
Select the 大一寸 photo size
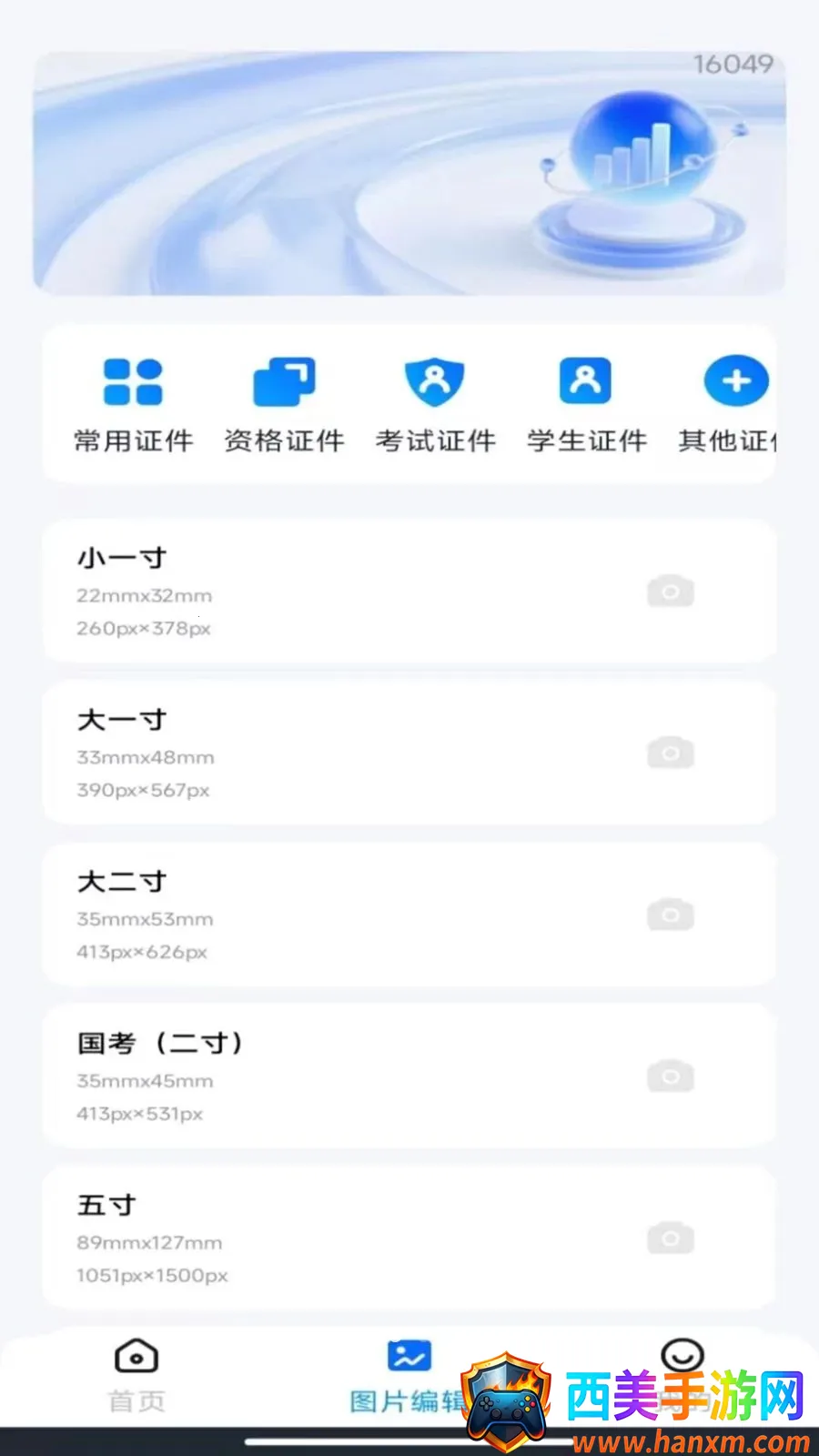pos(409,753)
